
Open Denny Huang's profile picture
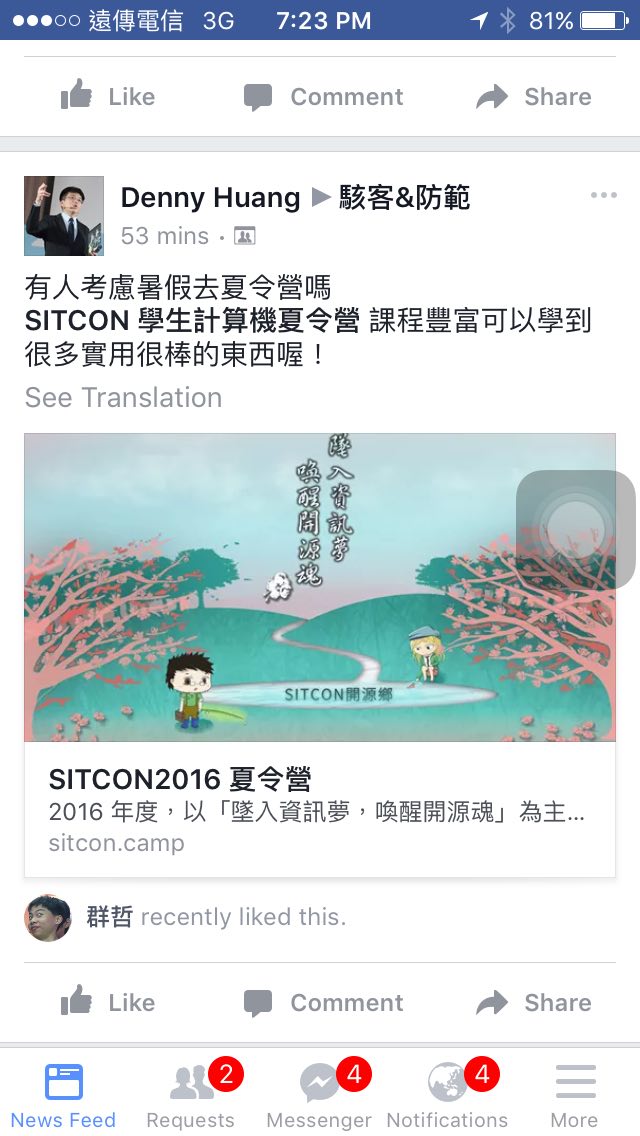pyautogui.click(x=64, y=216)
